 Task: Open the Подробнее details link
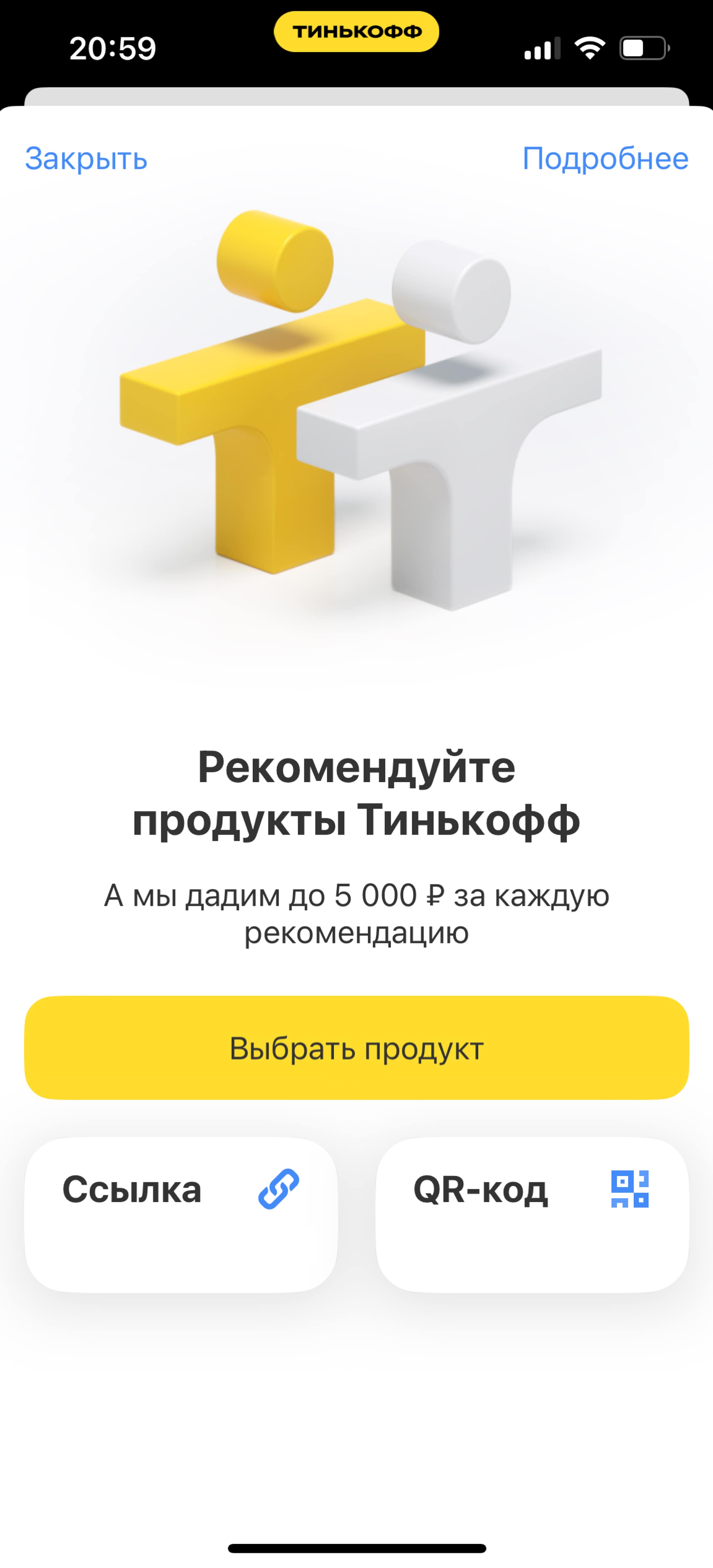click(x=605, y=159)
